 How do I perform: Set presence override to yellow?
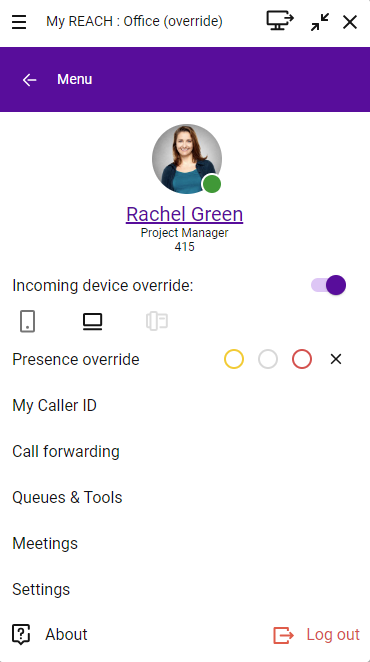[234, 359]
